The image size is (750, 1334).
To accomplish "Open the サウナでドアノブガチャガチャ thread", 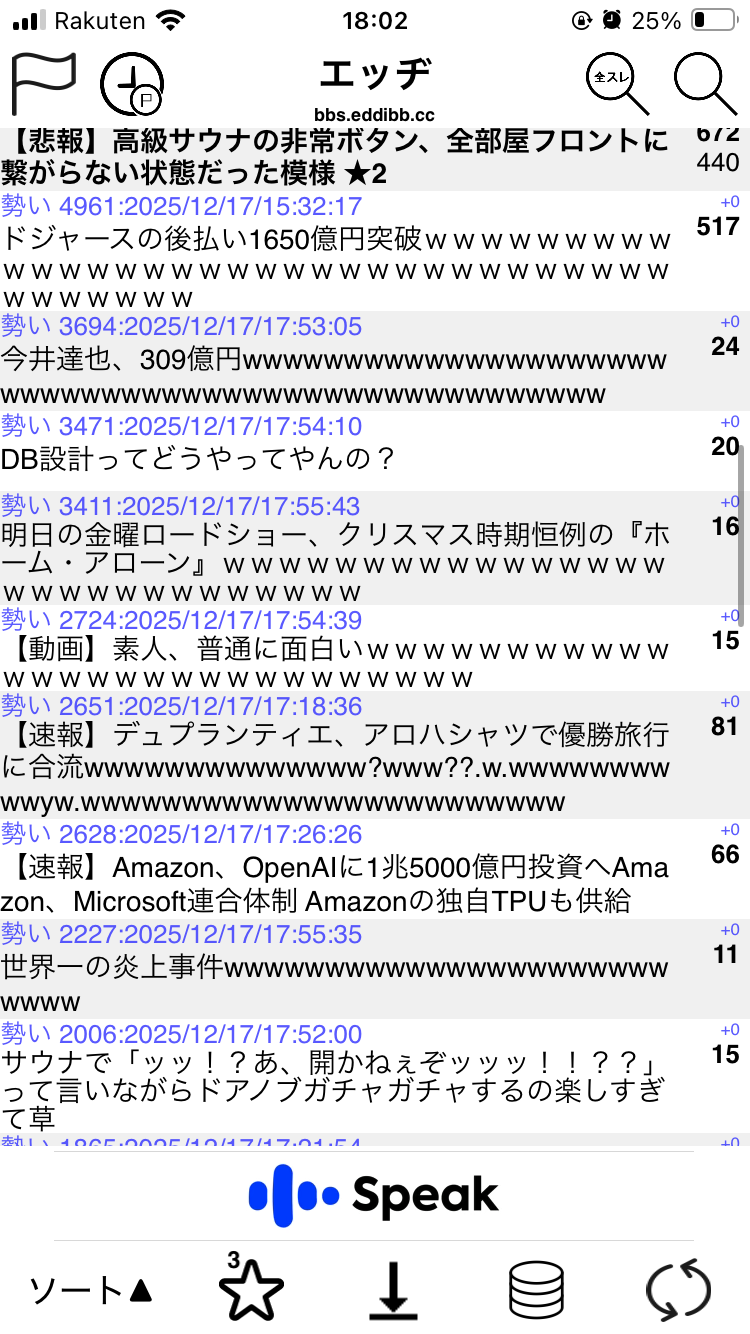I will [x=335, y=1089].
